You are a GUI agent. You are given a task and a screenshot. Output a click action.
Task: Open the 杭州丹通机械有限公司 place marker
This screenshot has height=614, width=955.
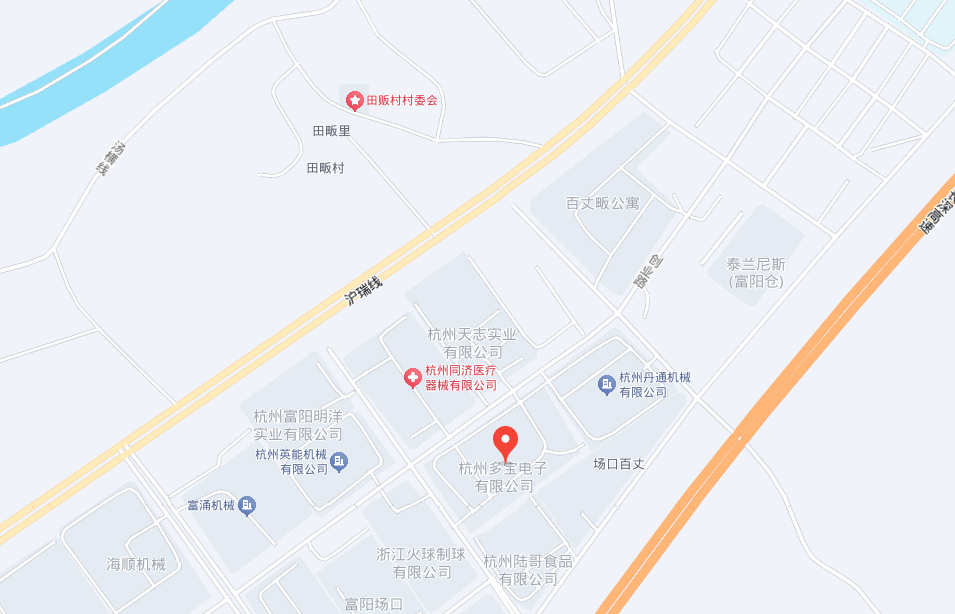[x=606, y=385]
